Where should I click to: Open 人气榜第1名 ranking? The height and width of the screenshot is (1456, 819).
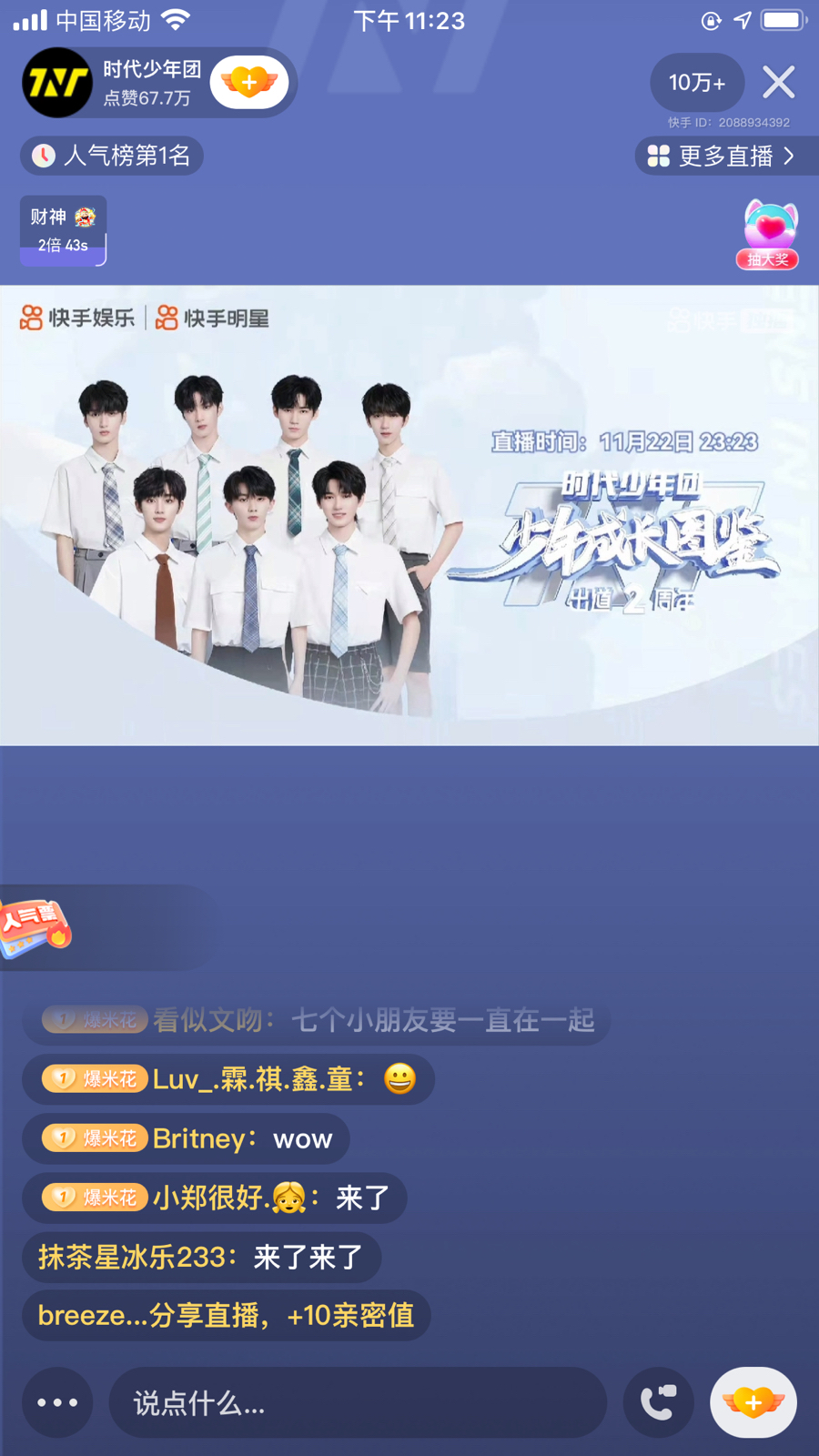coord(112,156)
